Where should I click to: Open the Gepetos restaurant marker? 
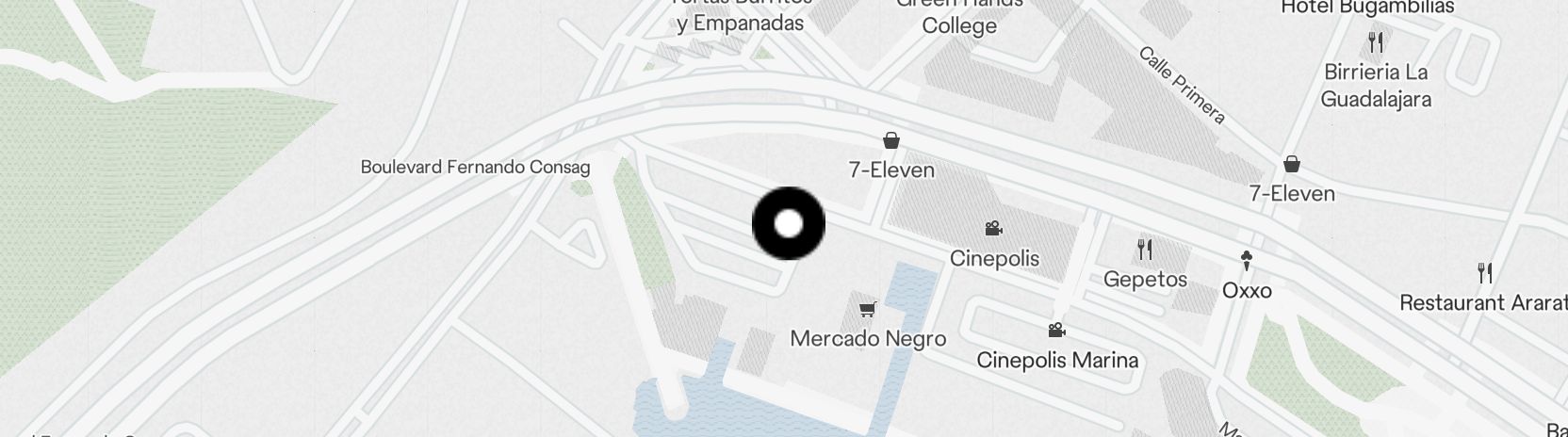1145,250
